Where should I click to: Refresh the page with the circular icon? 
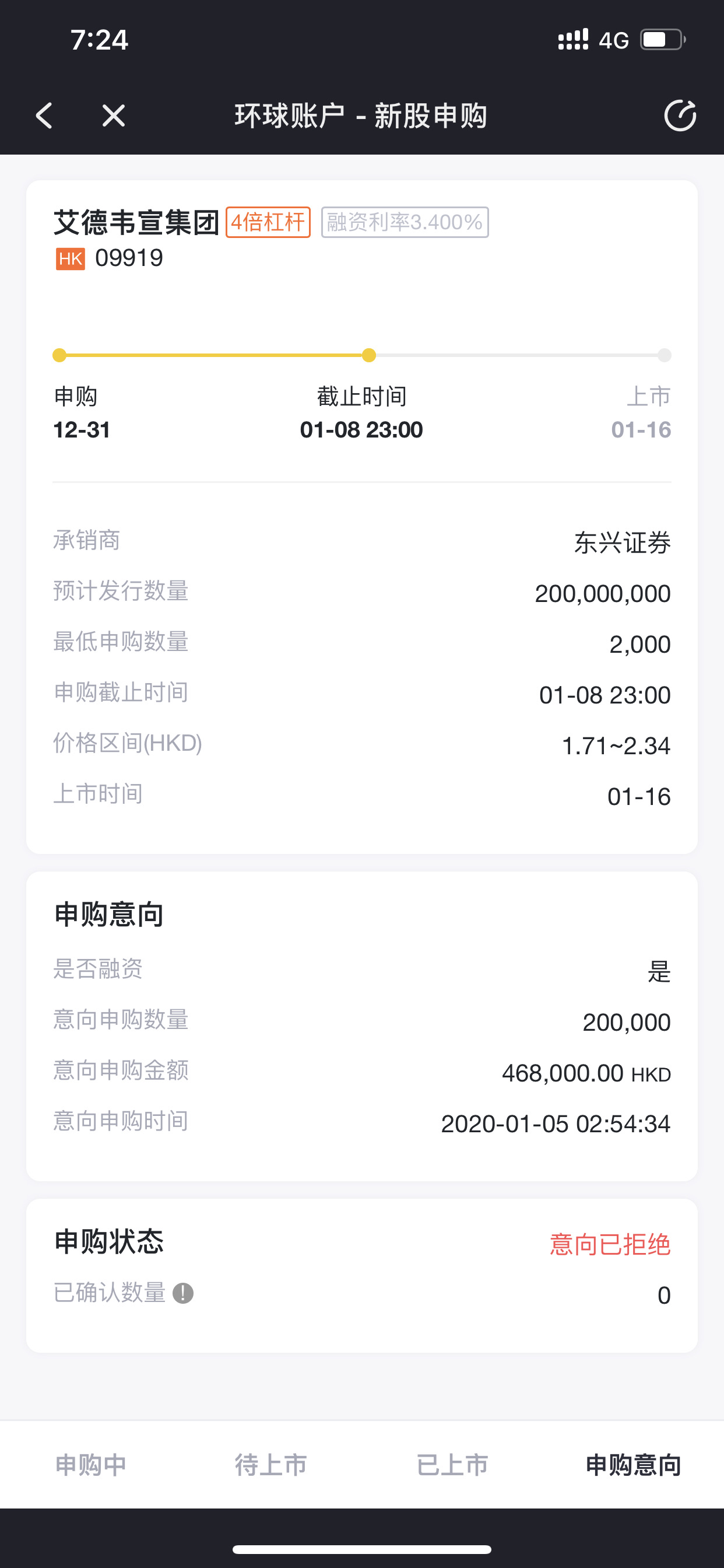(680, 115)
